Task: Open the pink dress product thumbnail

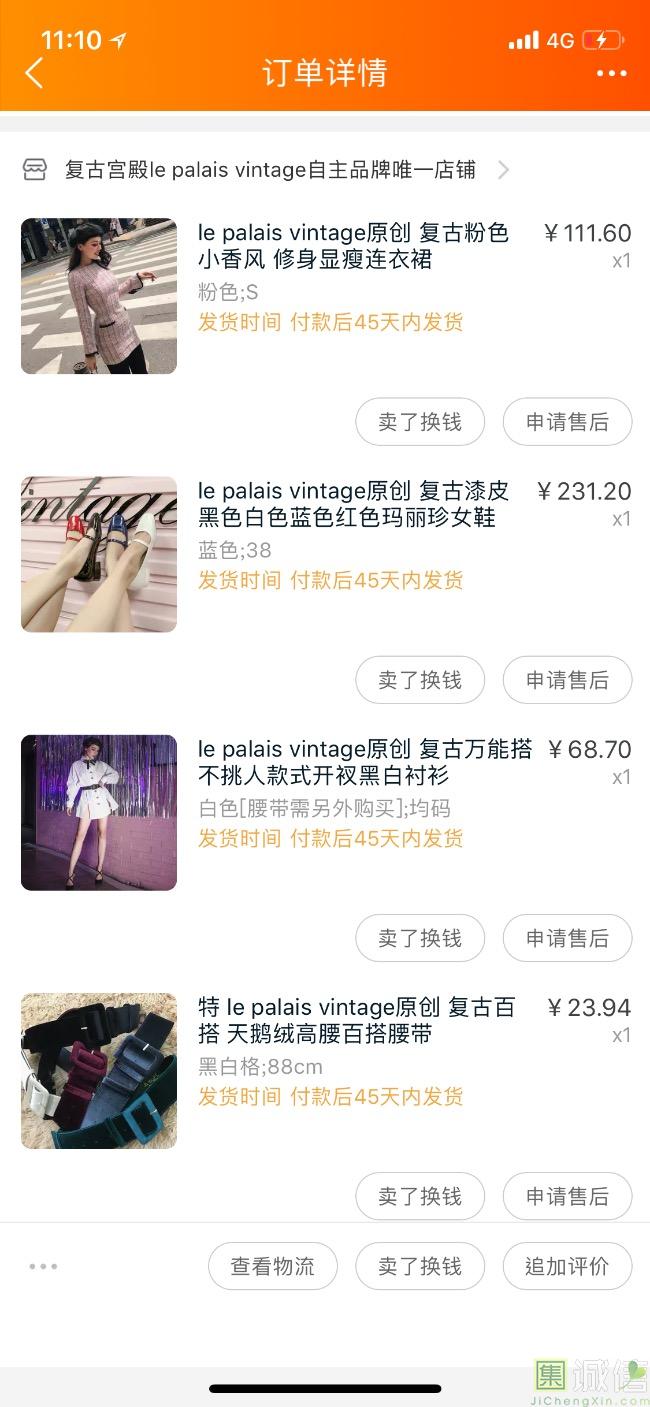Action: (99, 296)
